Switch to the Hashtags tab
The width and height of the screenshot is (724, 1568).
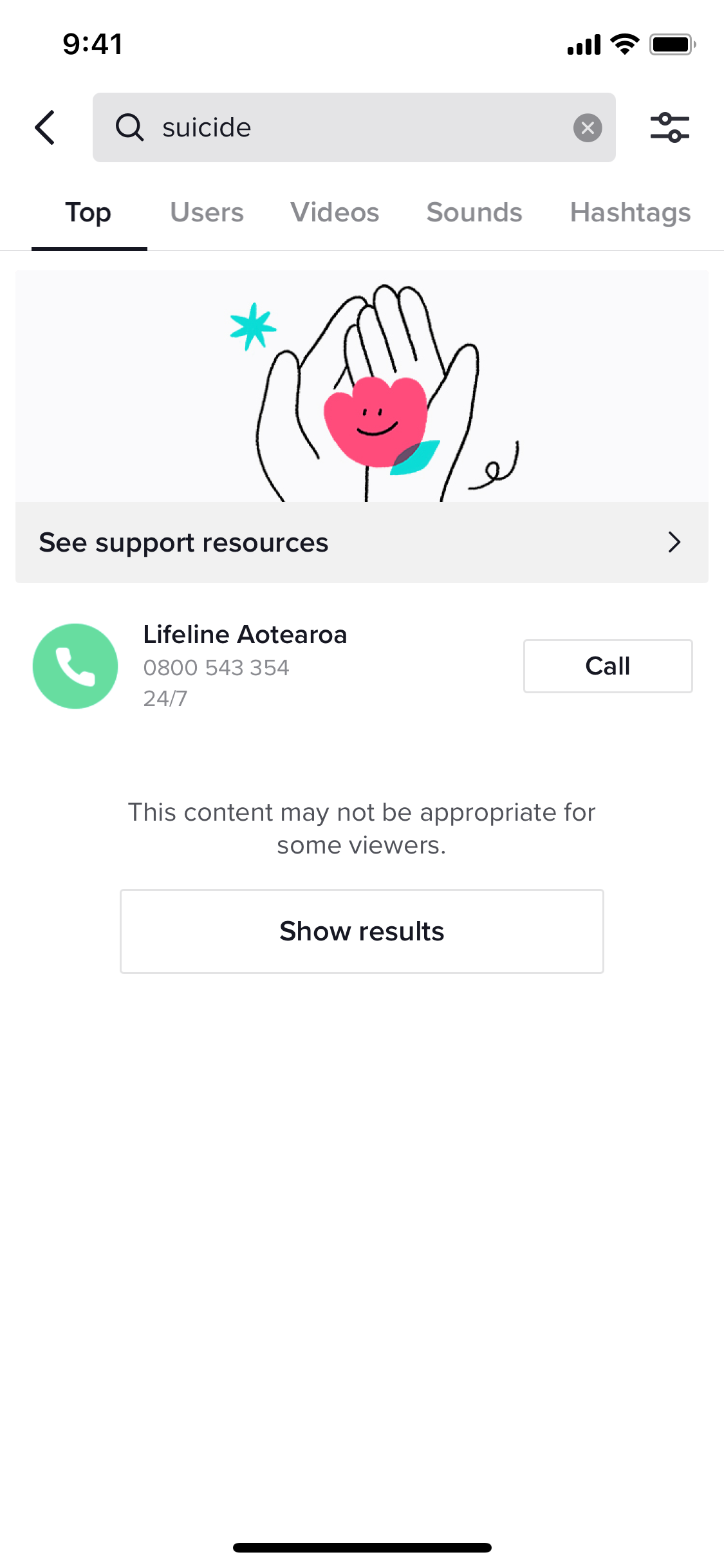(630, 213)
